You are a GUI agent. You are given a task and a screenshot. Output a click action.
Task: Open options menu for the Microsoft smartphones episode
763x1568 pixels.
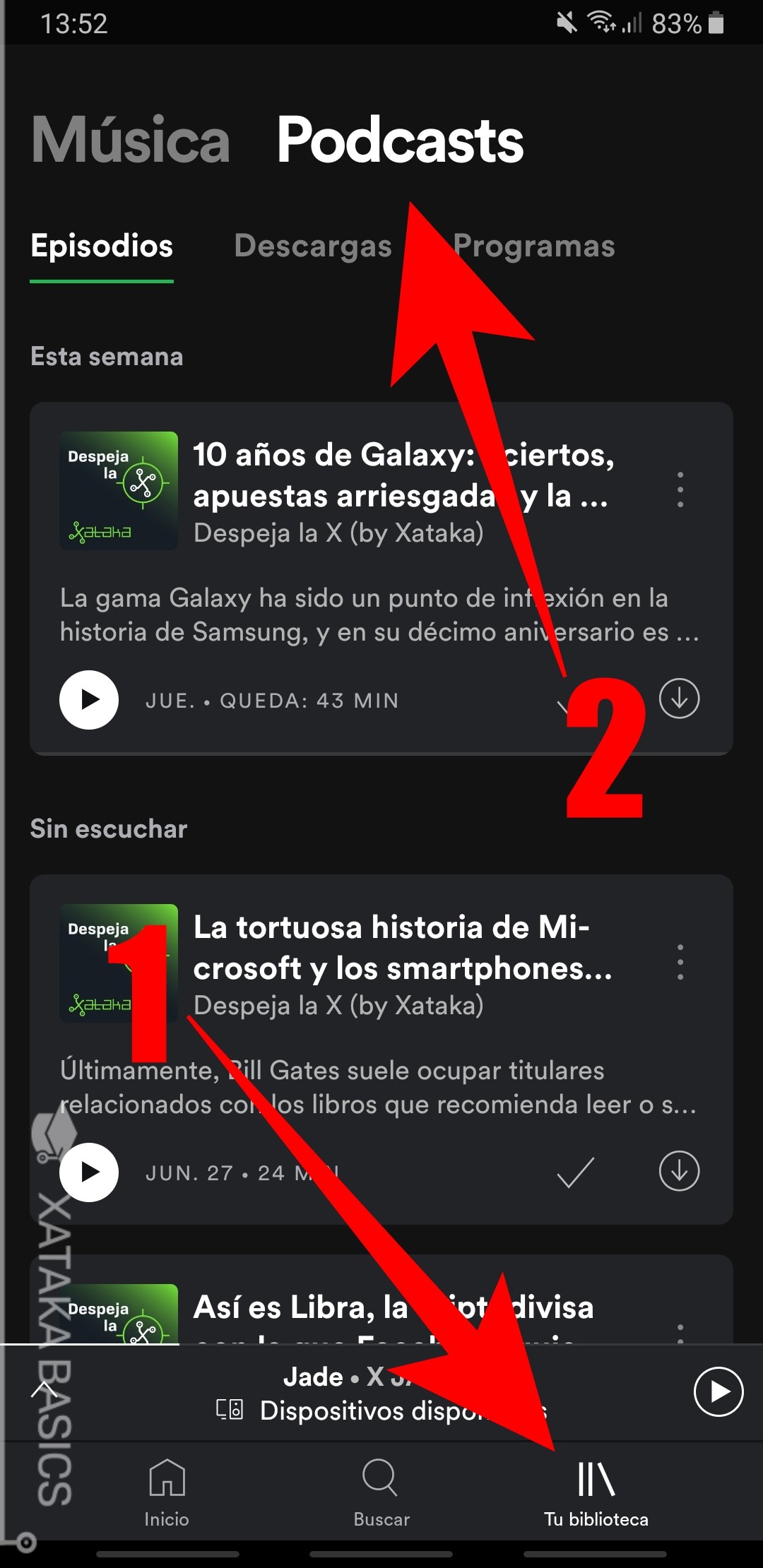[x=680, y=961]
